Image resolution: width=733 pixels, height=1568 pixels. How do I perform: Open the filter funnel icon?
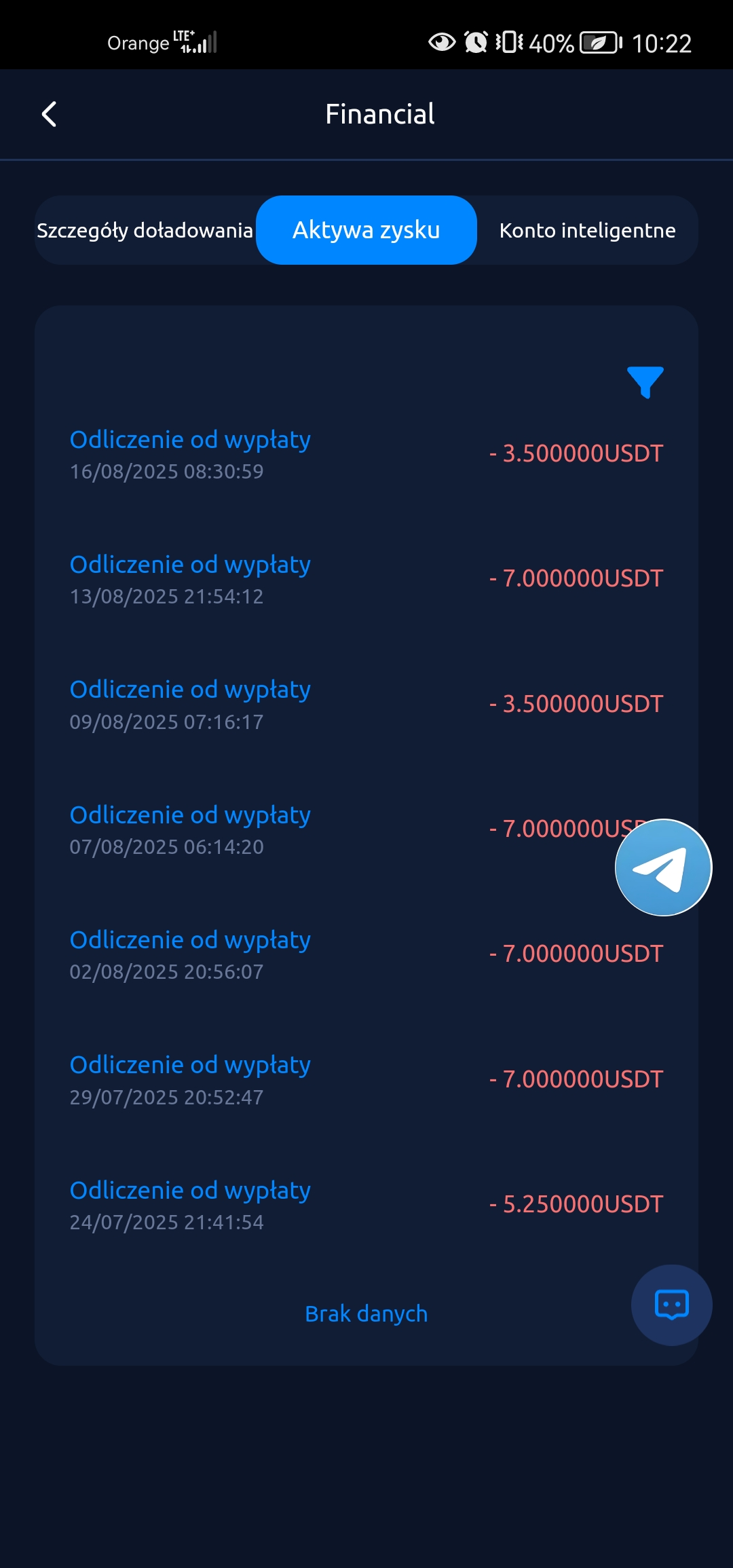pos(645,382)
